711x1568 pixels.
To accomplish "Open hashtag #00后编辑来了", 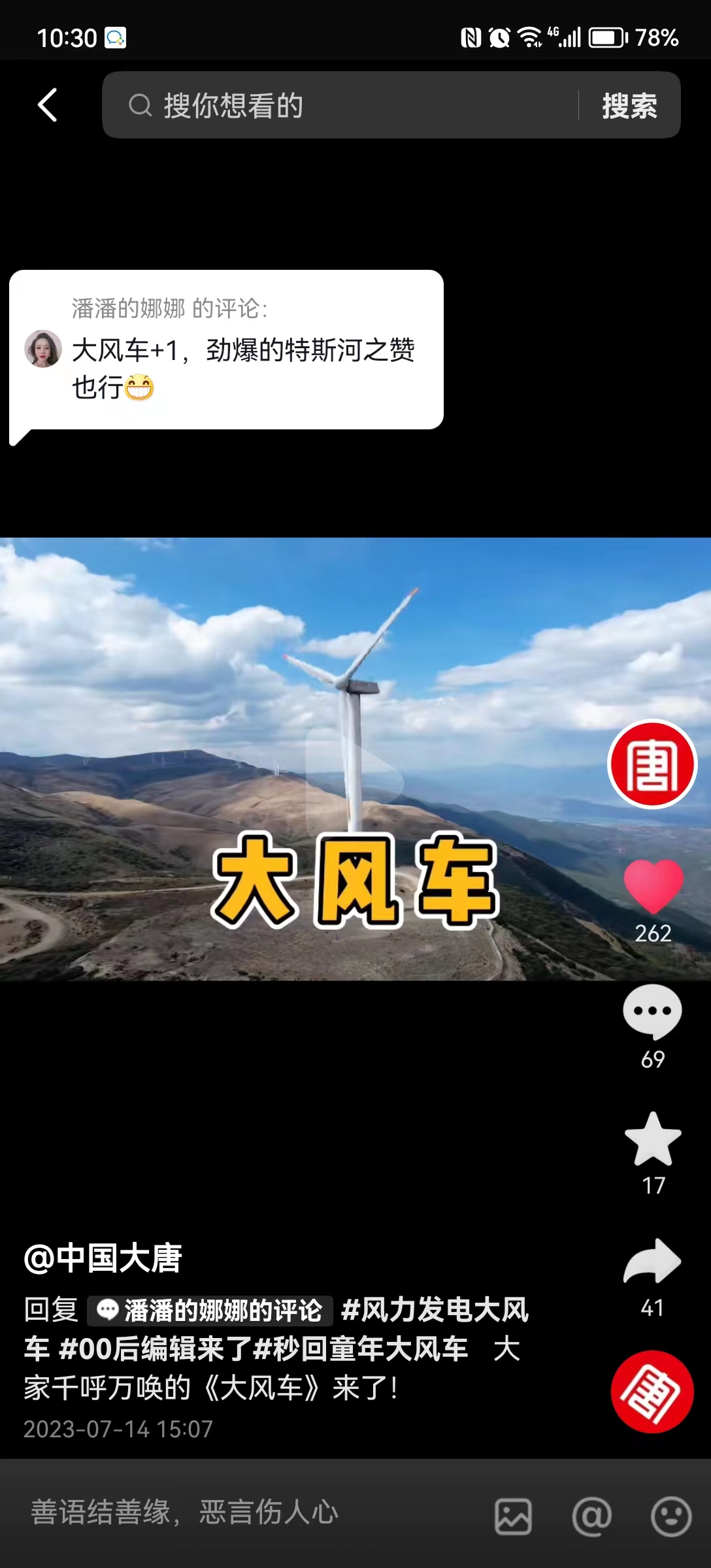I will click(x=154, y=1349).
